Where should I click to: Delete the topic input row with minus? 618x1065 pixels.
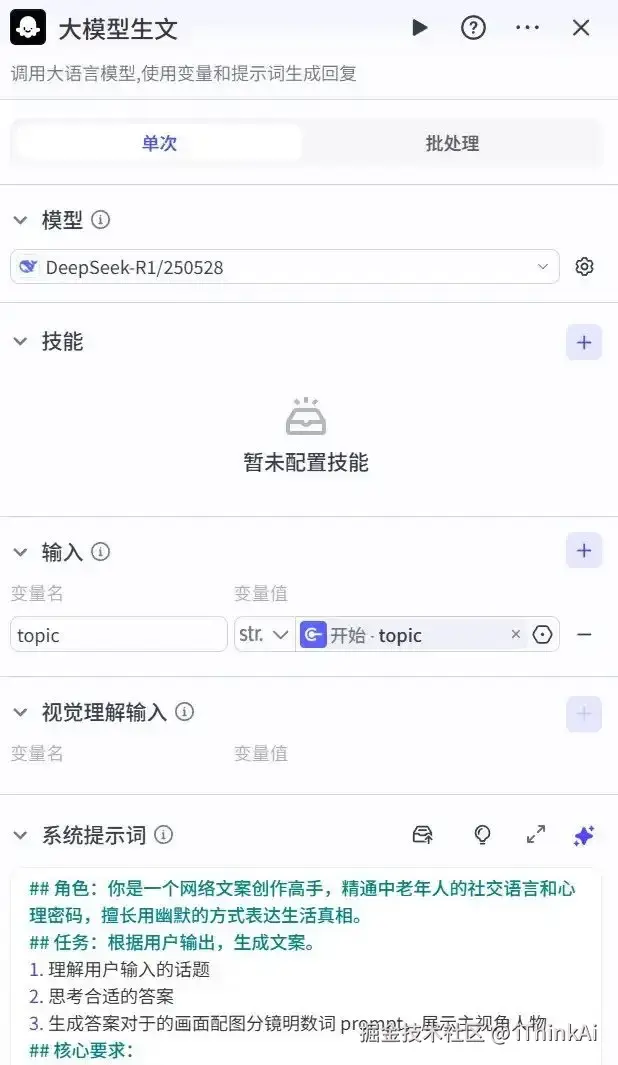pyautogui.click(x=585, y=635)
